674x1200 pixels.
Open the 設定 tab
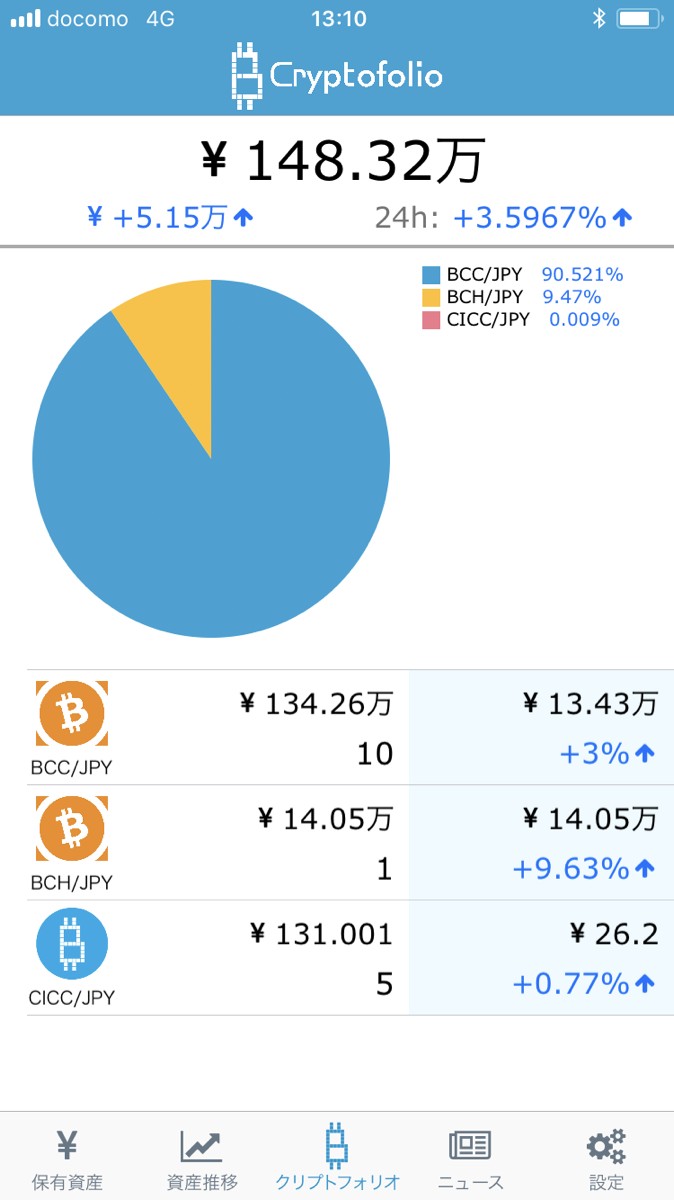pos(606,1158)
